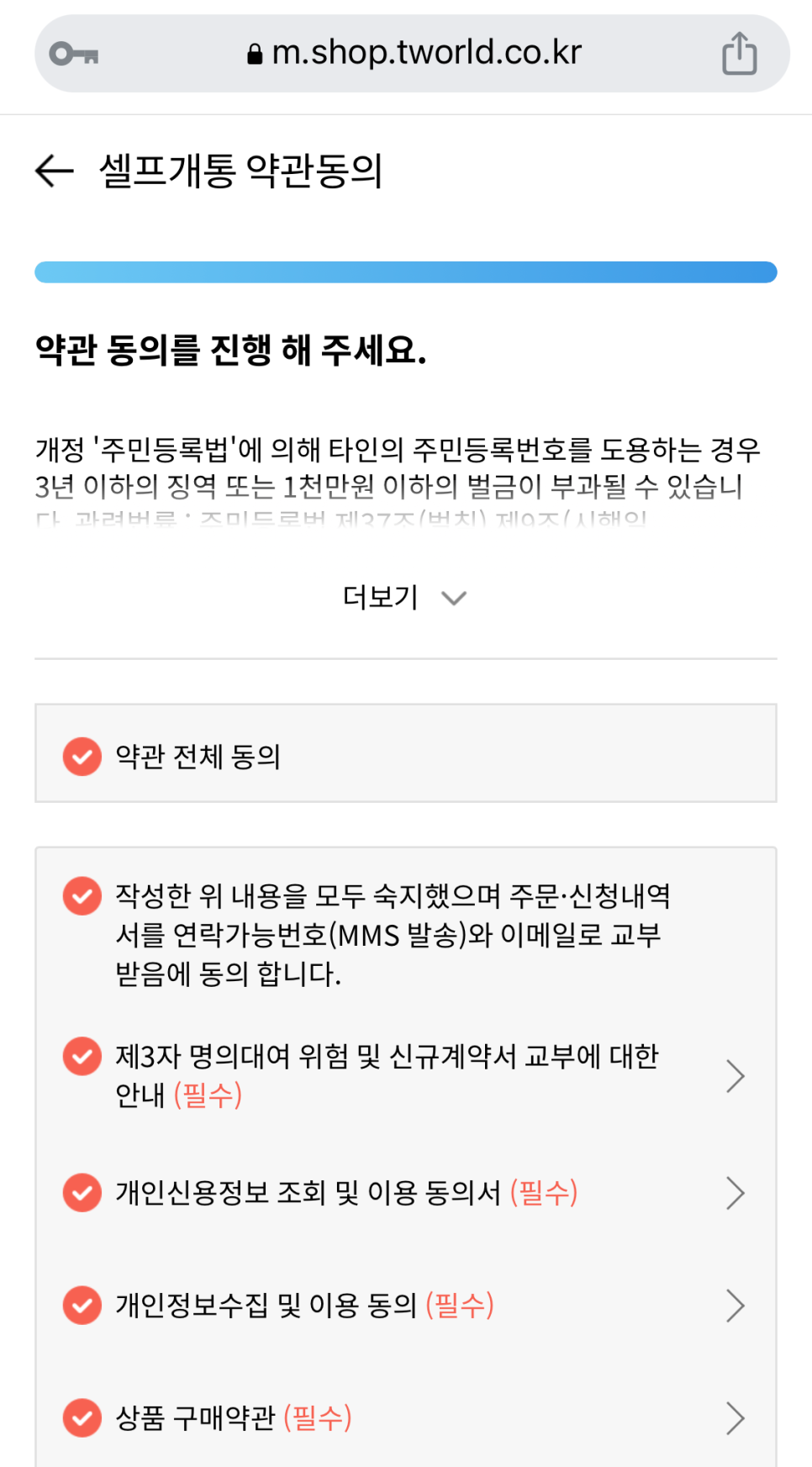Uncheck 개인정보수집 및 이용 동의

pos(82,1306)
